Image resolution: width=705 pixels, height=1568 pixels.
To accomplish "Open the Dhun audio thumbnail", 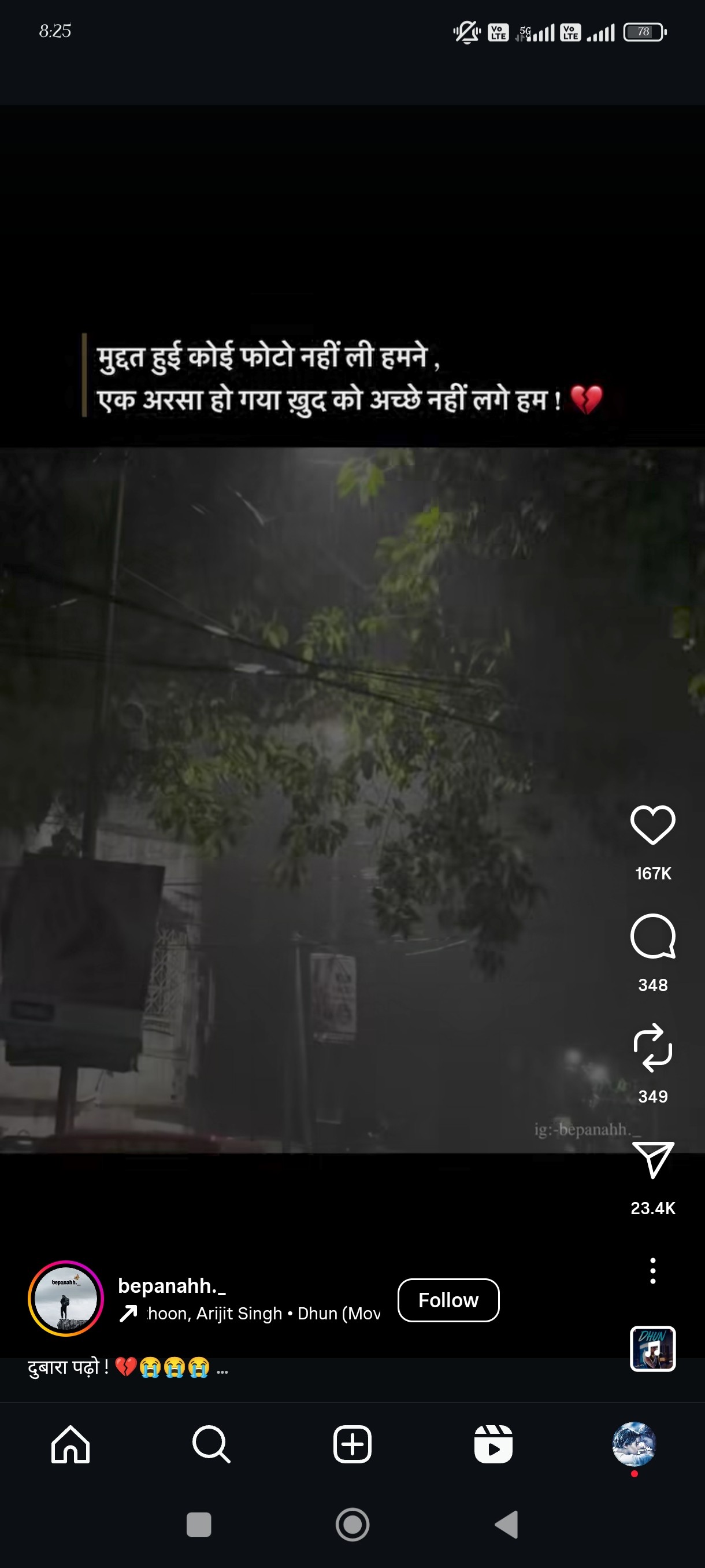I will [652, 1348].
